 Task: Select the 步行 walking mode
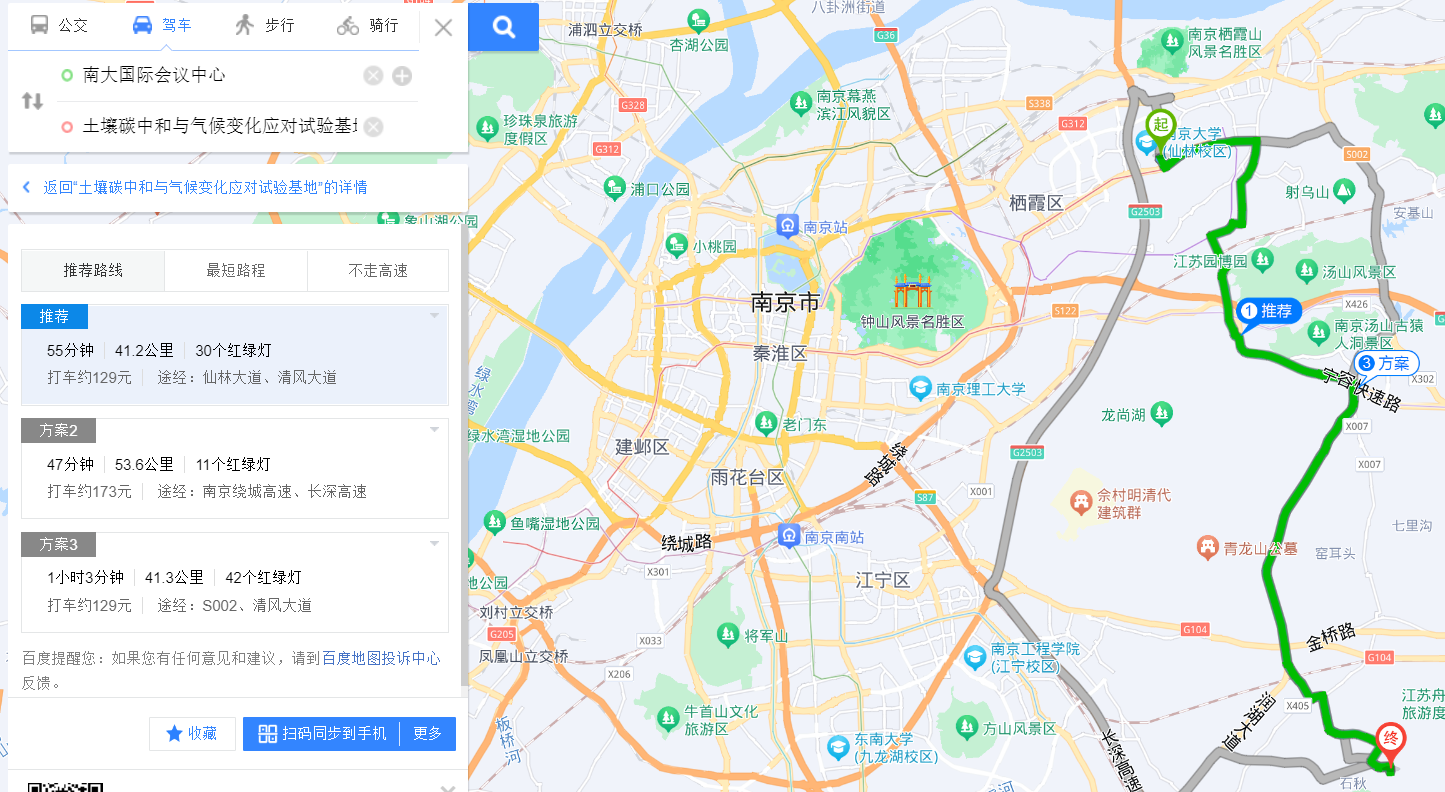(265, 26)
